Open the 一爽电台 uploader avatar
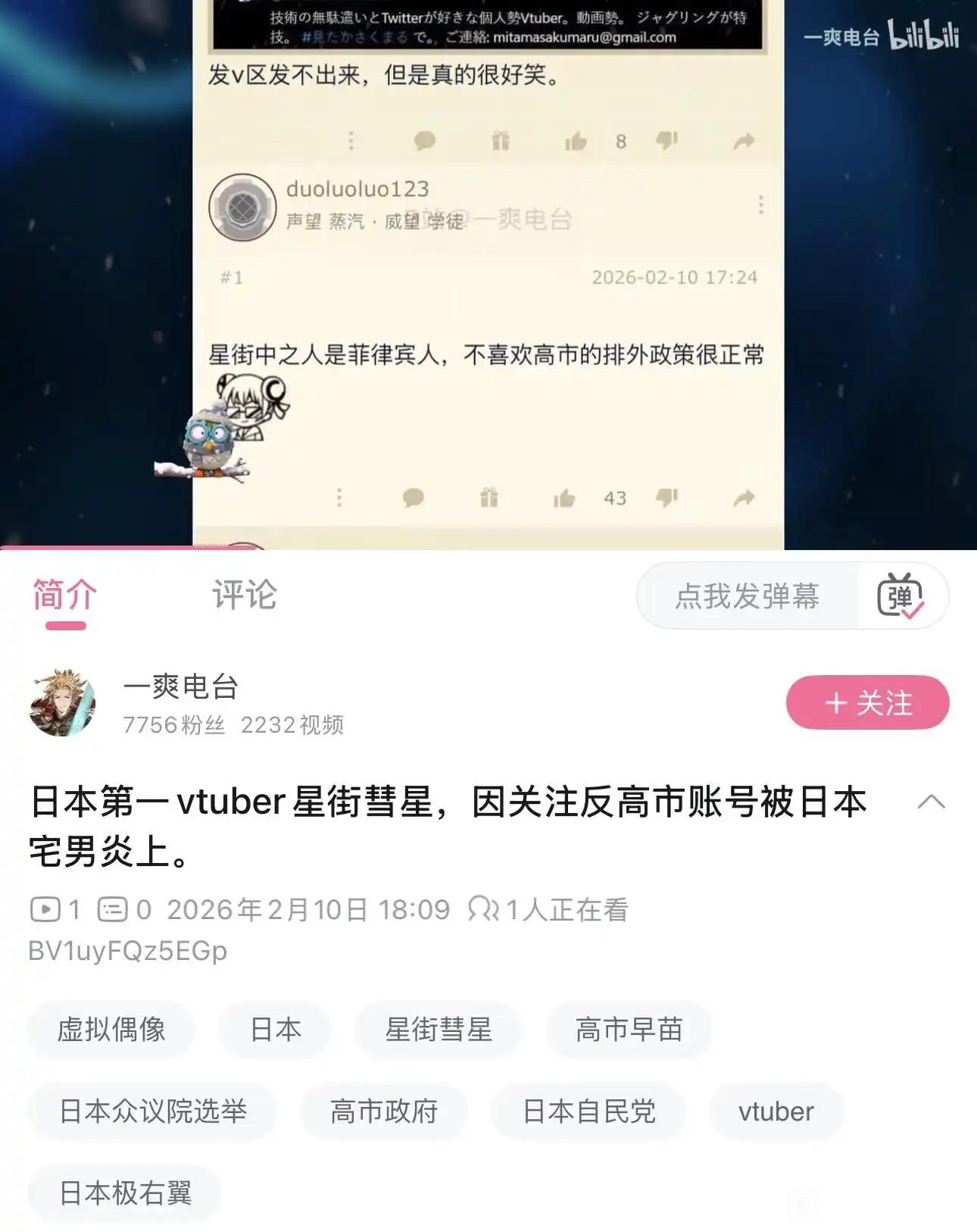This screenshot has height=1232, width=977. 62,702
